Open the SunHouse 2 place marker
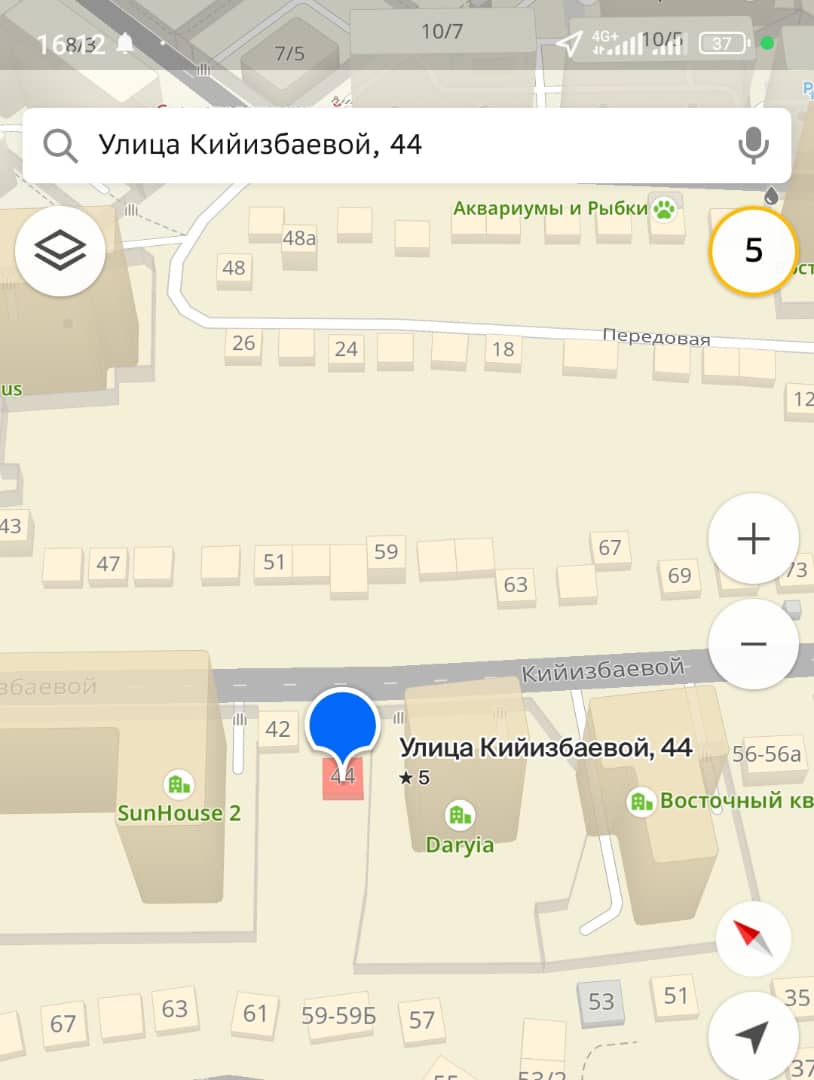814x1080 pixels. [179, 786]
